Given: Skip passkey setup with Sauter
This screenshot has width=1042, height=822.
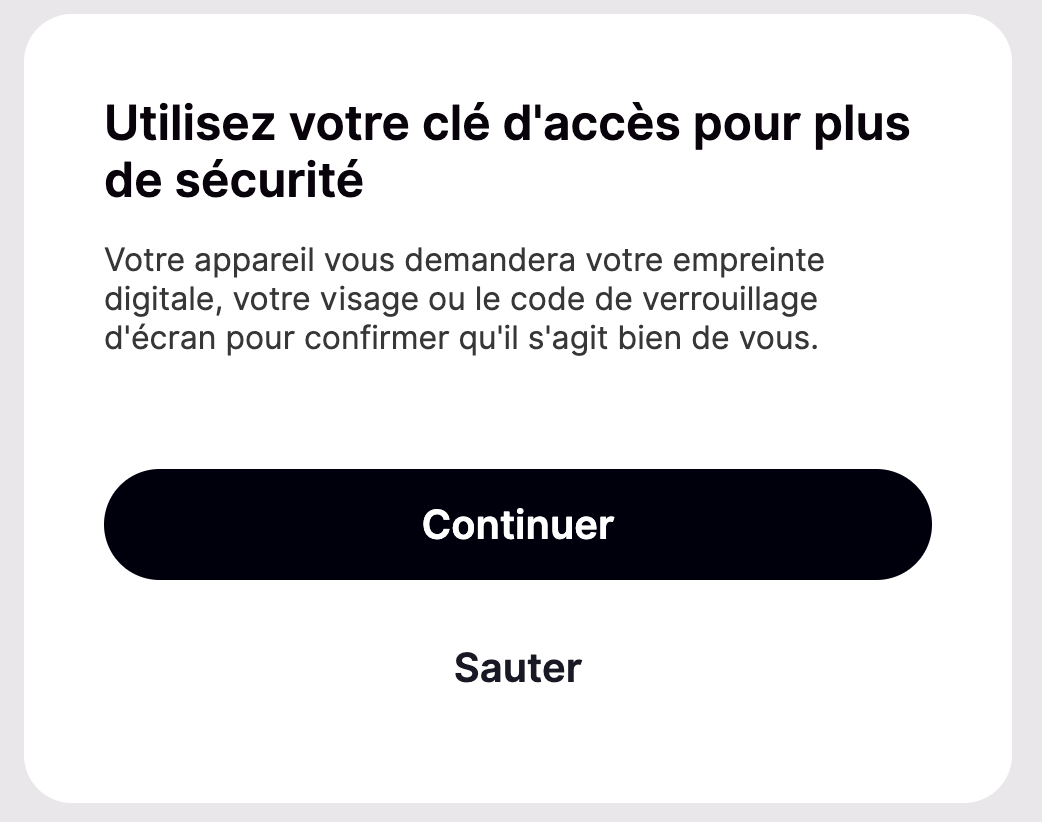Looking at the screenshot, I should click(517, 667).
